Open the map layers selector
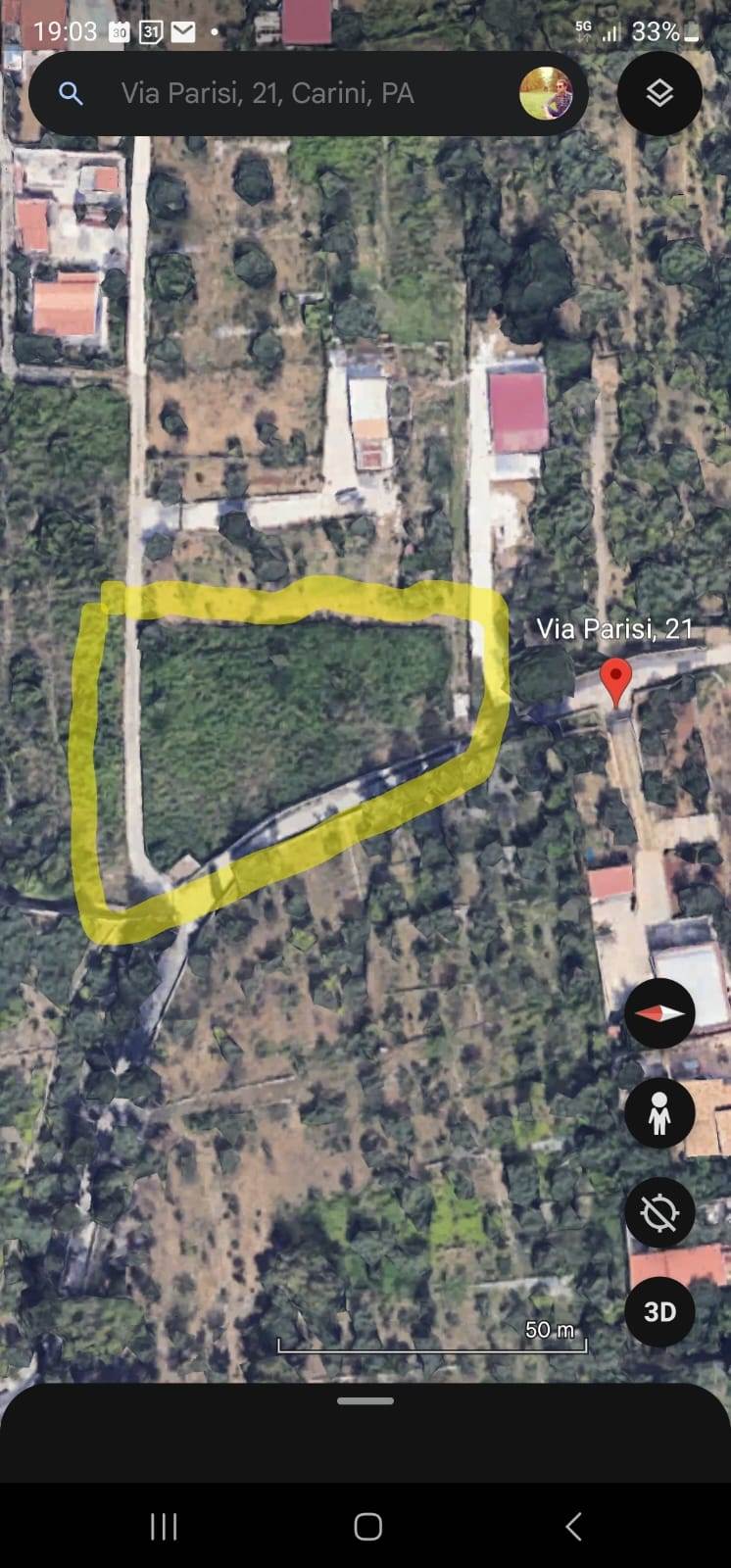This screenshot has width=731, height=1568. tap(659, 93)
